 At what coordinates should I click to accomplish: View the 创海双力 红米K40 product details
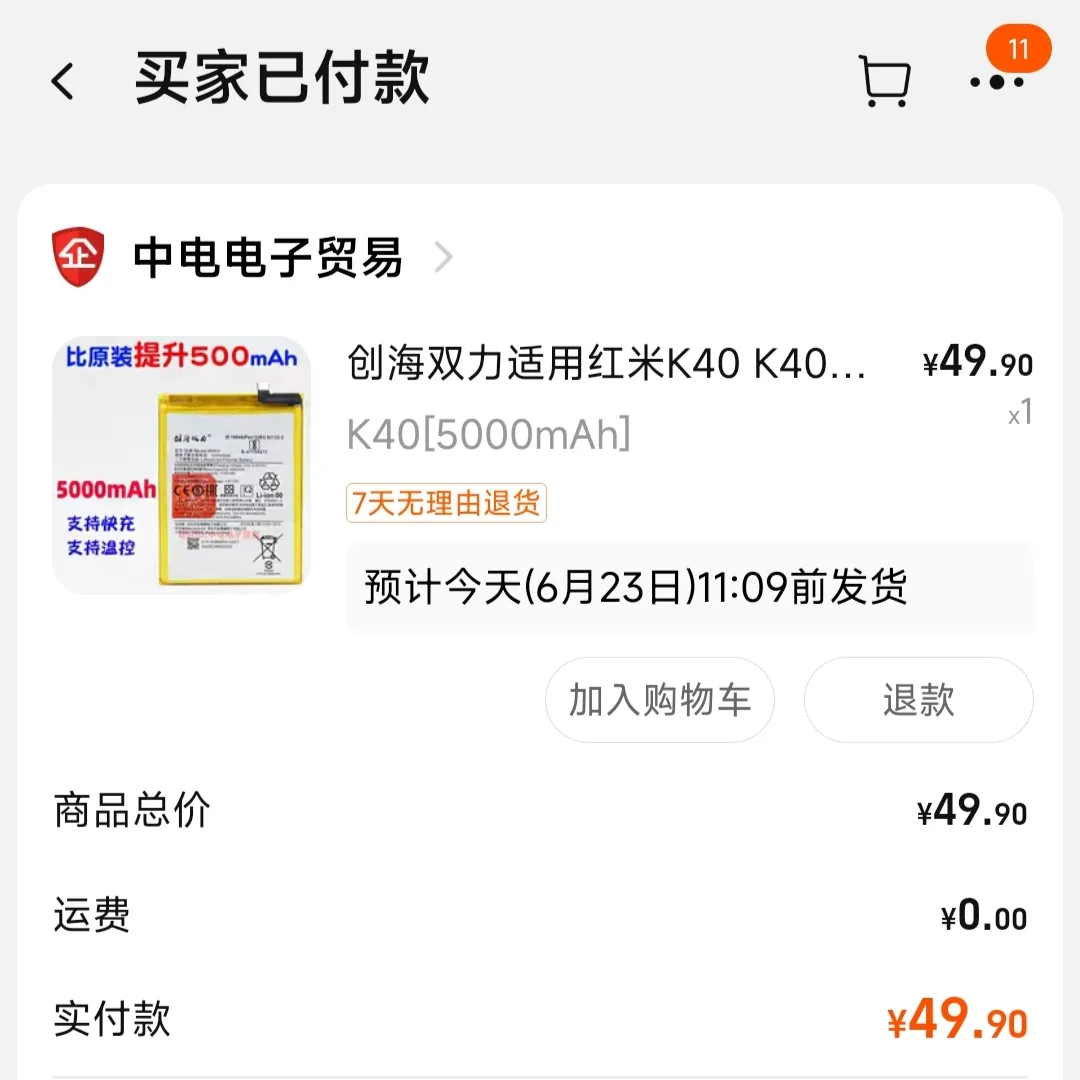tap(606, 364)
